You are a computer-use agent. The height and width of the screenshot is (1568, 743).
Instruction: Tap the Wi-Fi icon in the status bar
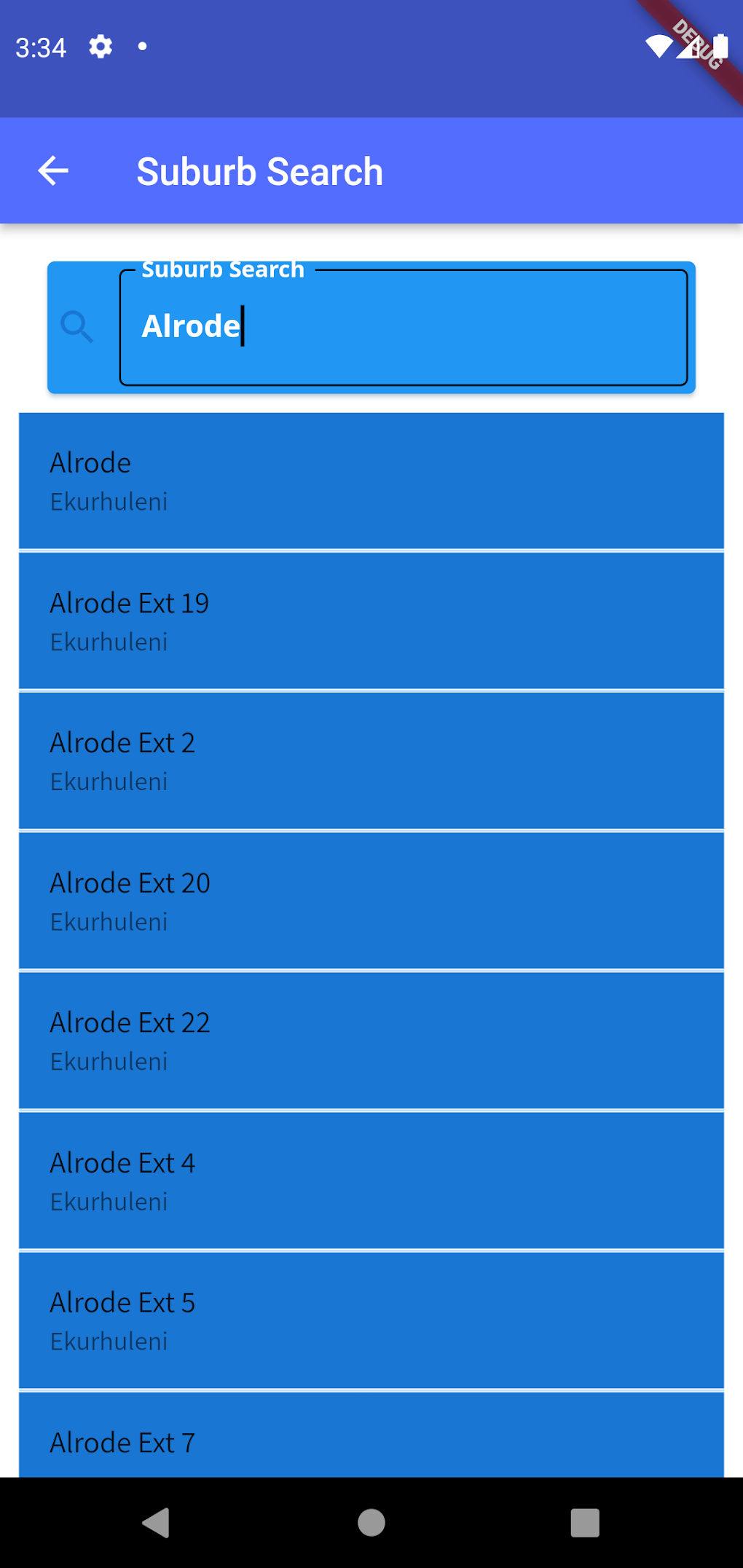pyautogui.click(x=658, y=47)
